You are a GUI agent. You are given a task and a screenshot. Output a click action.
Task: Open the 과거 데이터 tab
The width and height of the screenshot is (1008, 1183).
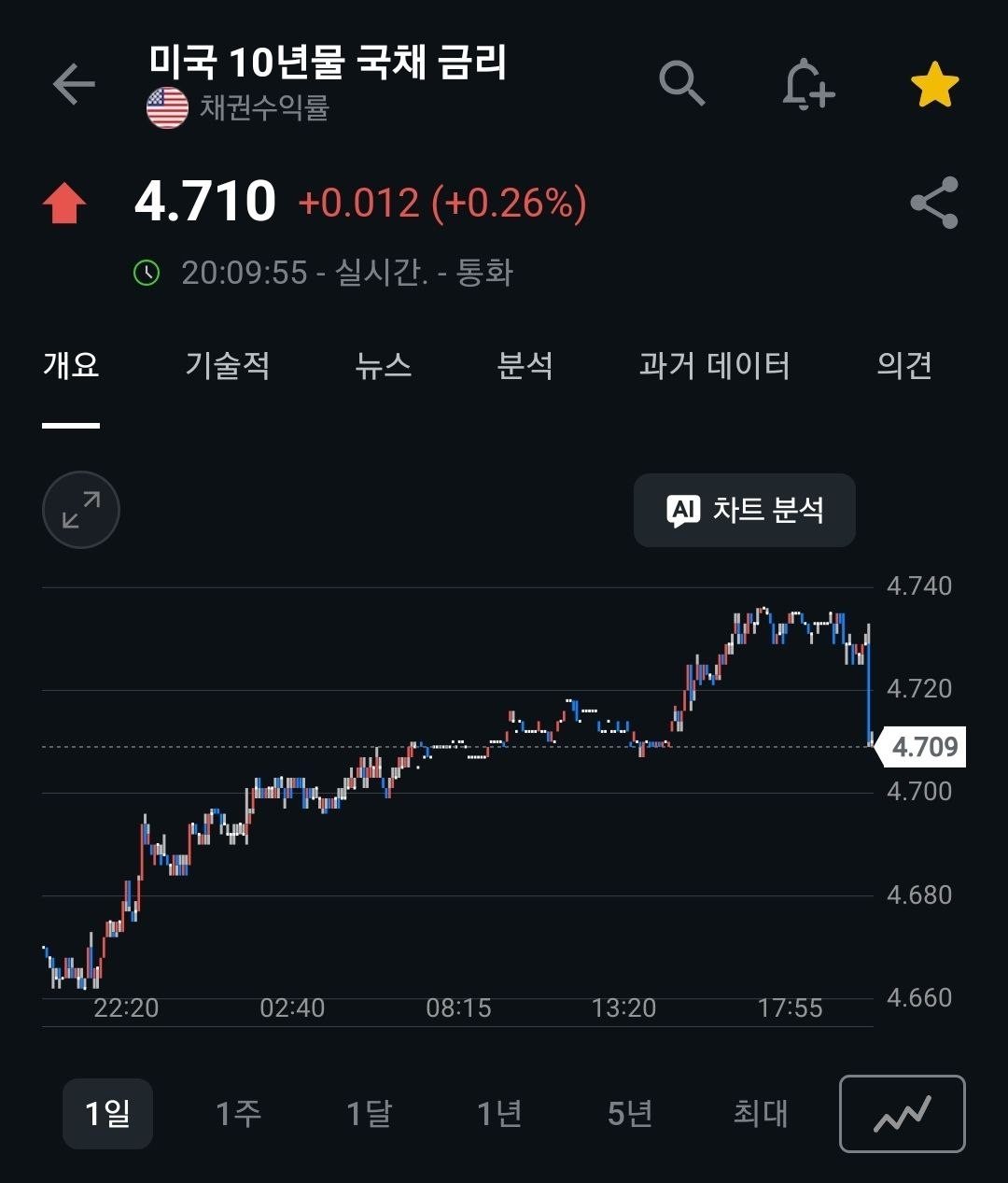pos(715,365)
